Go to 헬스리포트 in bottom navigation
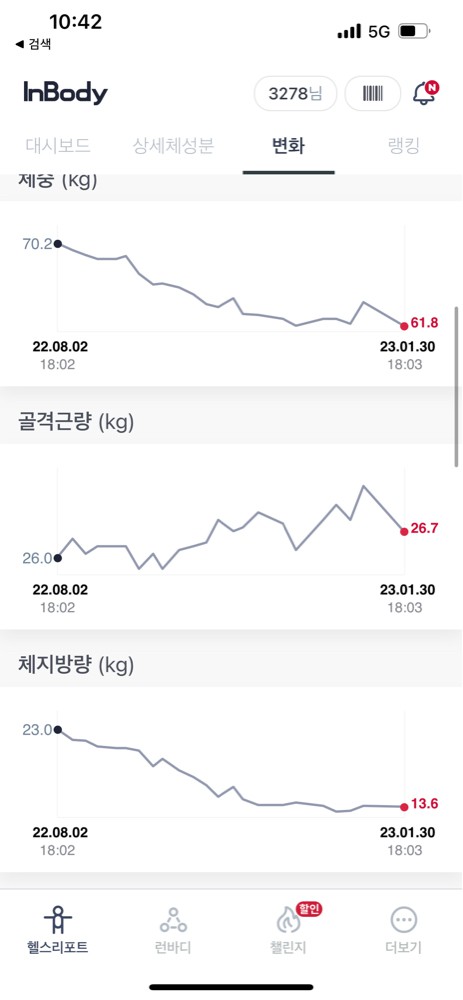This screenshot has width=463, height=1000. tap(57, 930)
